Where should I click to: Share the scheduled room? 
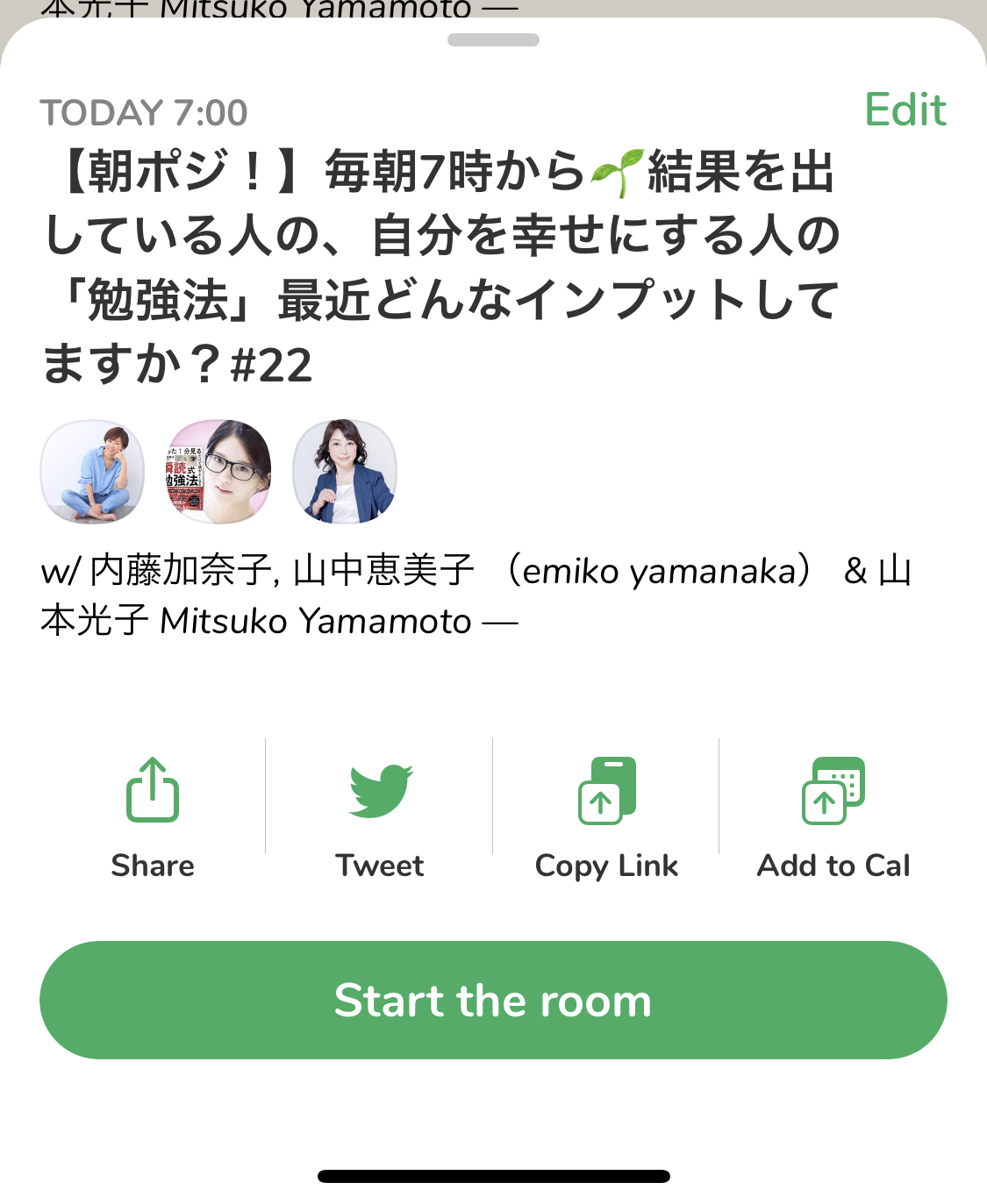pyautogui.click(x=153, y=816)
